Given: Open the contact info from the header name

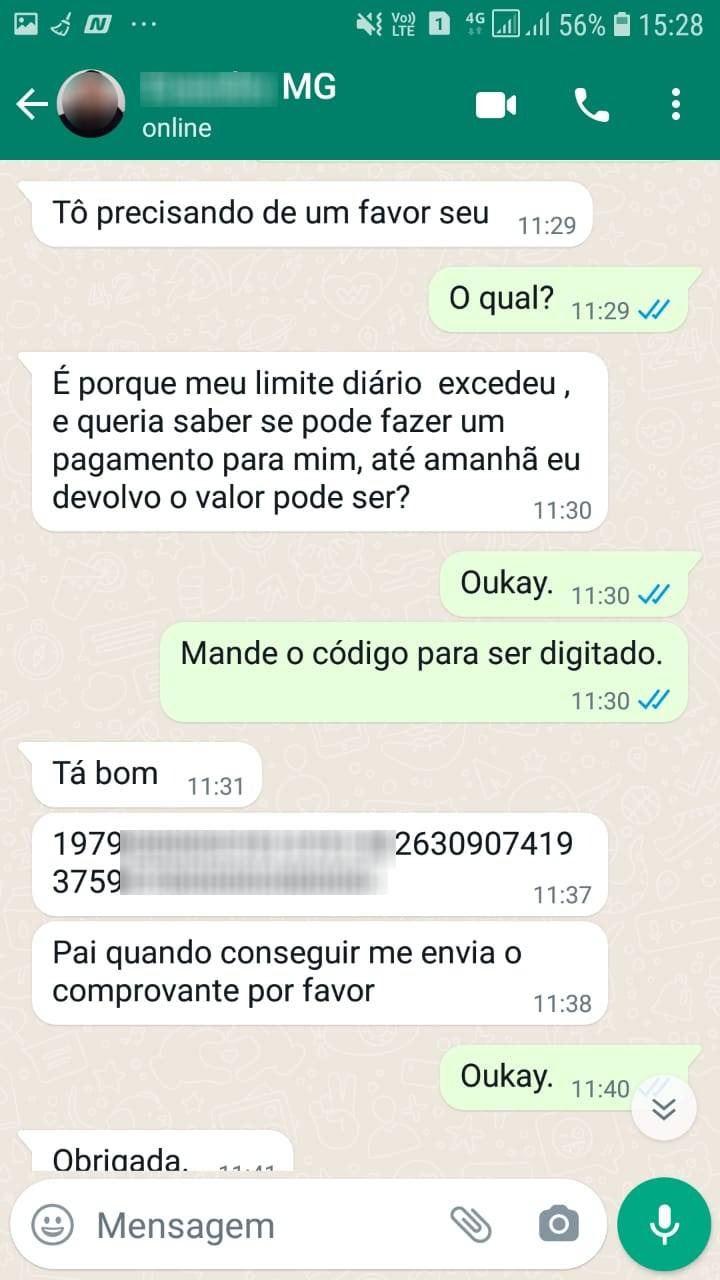Looking at the screenshot, I should [238, 88].
